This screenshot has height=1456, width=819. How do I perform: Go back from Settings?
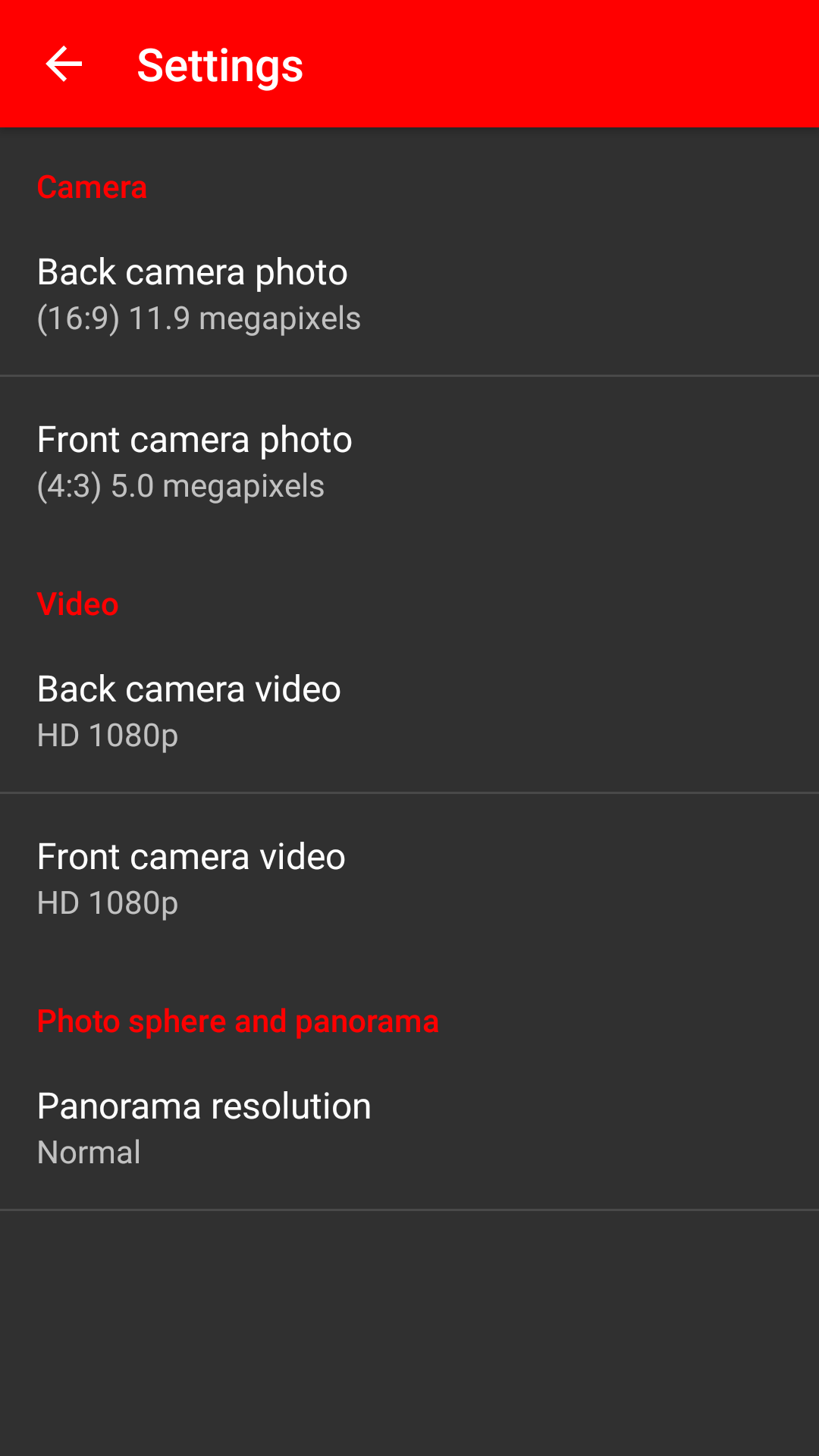64,64
